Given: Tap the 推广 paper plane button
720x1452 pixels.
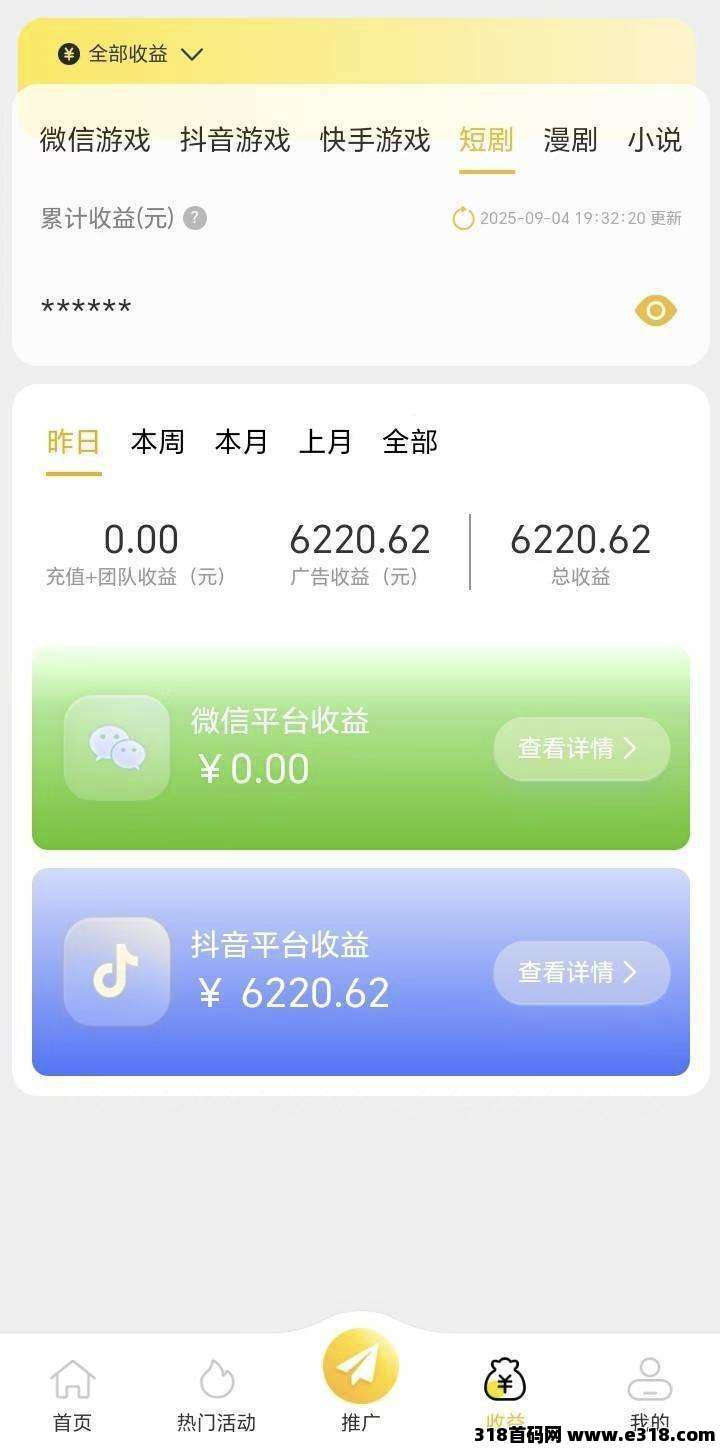Looking at the screenshot, I should coord(360,1368).
